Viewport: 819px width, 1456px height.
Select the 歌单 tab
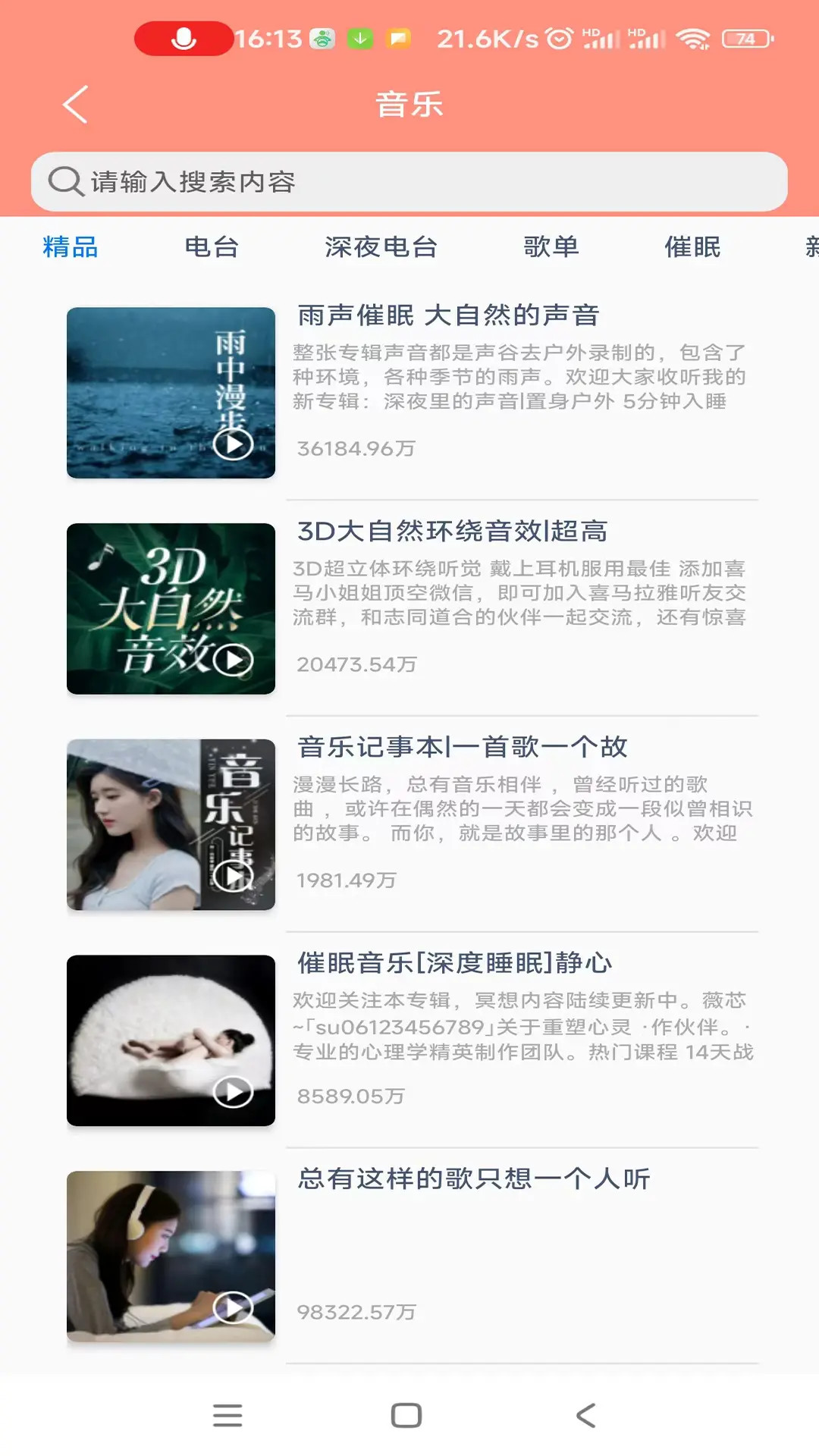pyautogui.click(x=550, y=246)
